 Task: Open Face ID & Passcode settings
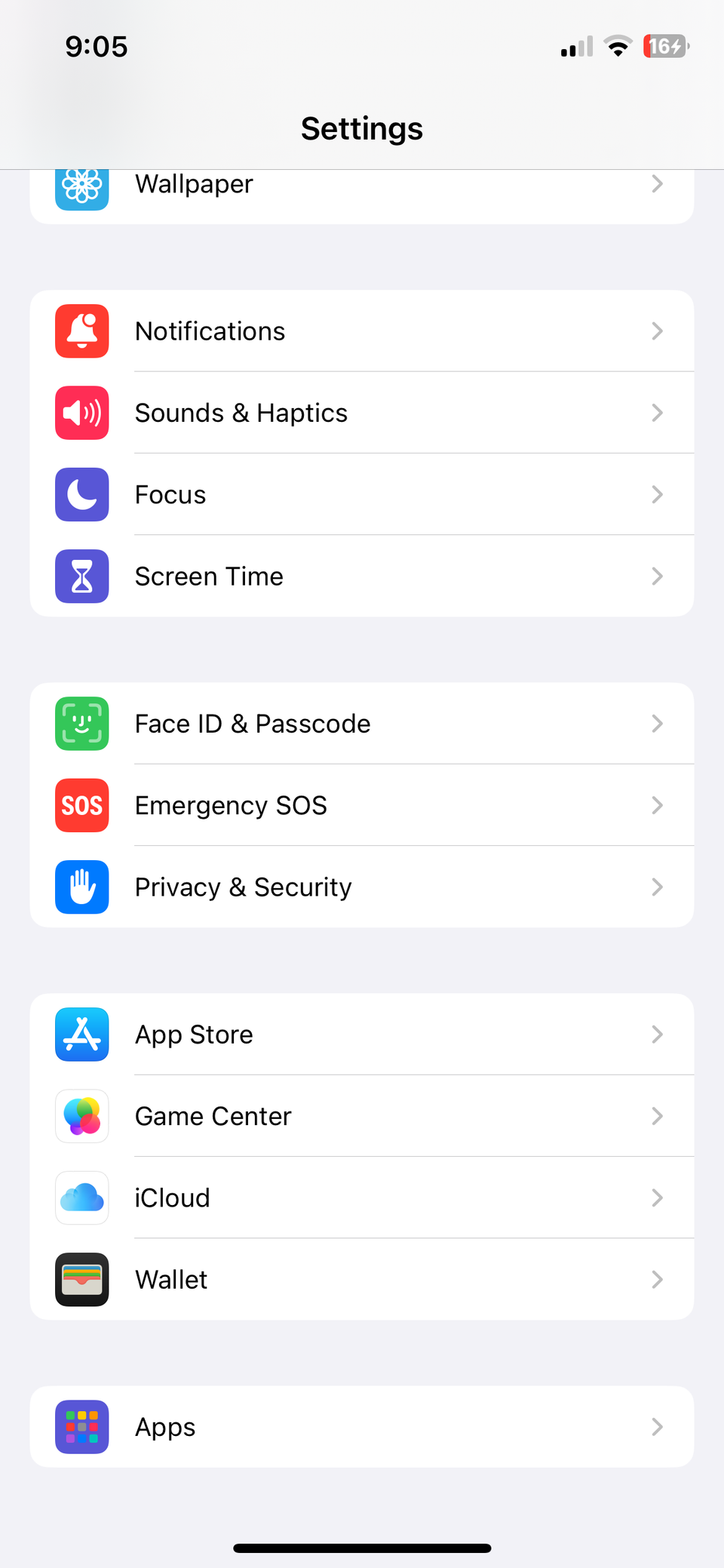tap(362, 723)
